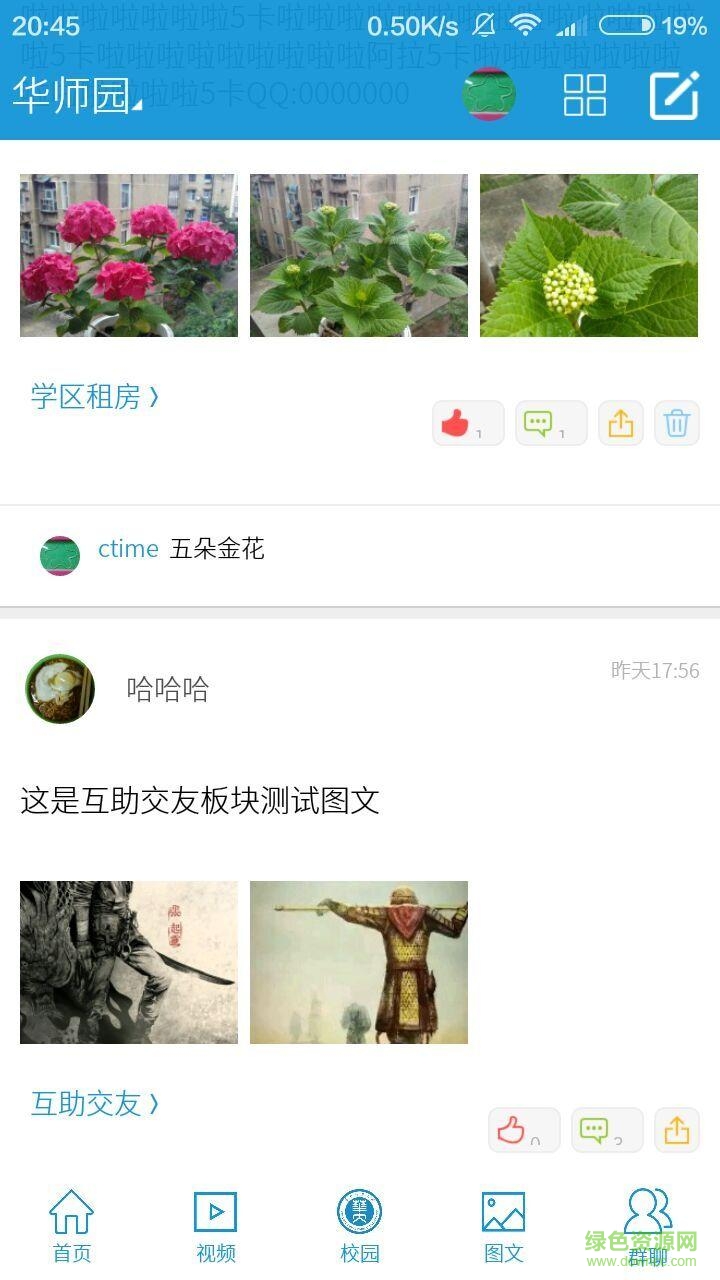Compose a new post

pyautogui.click(x=674, y=95)
